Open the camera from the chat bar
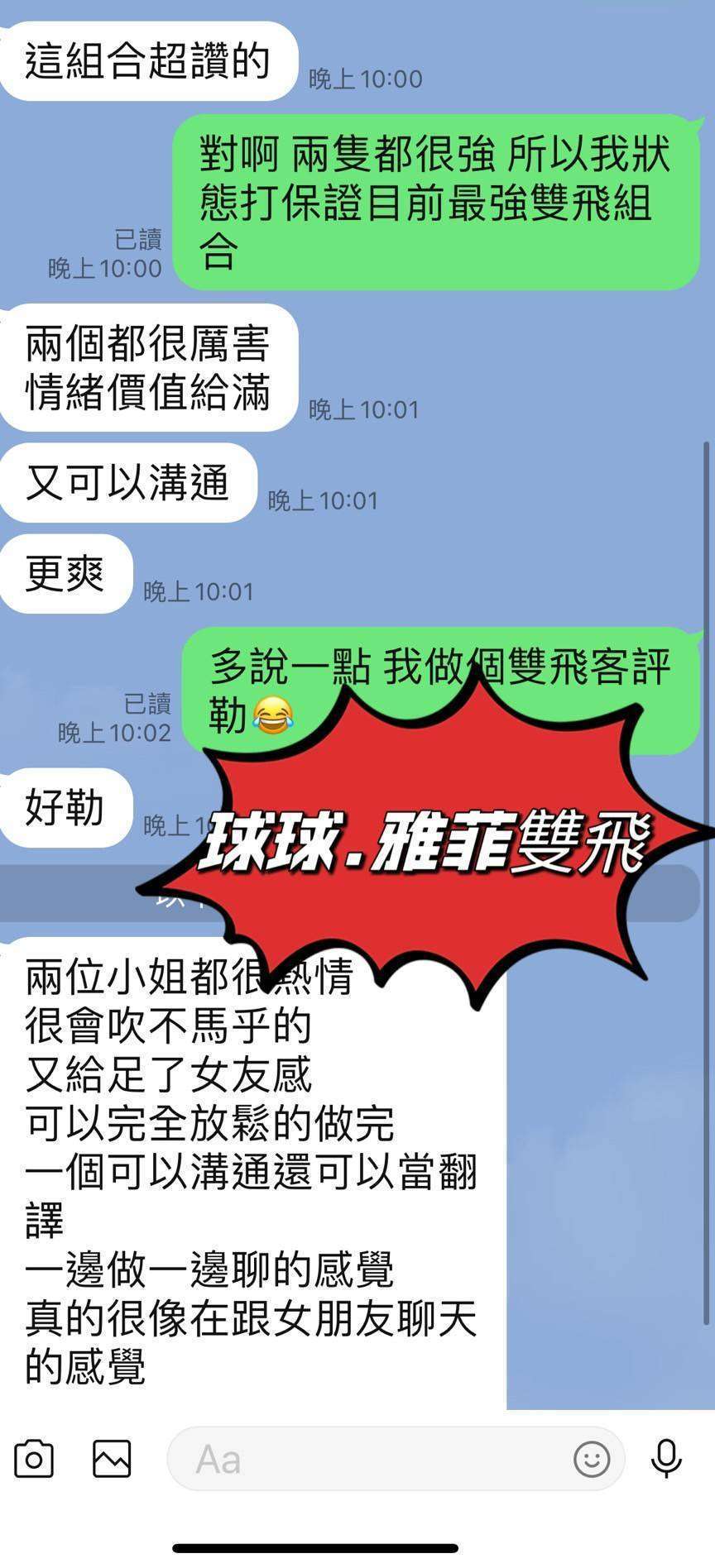This screenshot has width=715, height=1568. coord(34,1460)
